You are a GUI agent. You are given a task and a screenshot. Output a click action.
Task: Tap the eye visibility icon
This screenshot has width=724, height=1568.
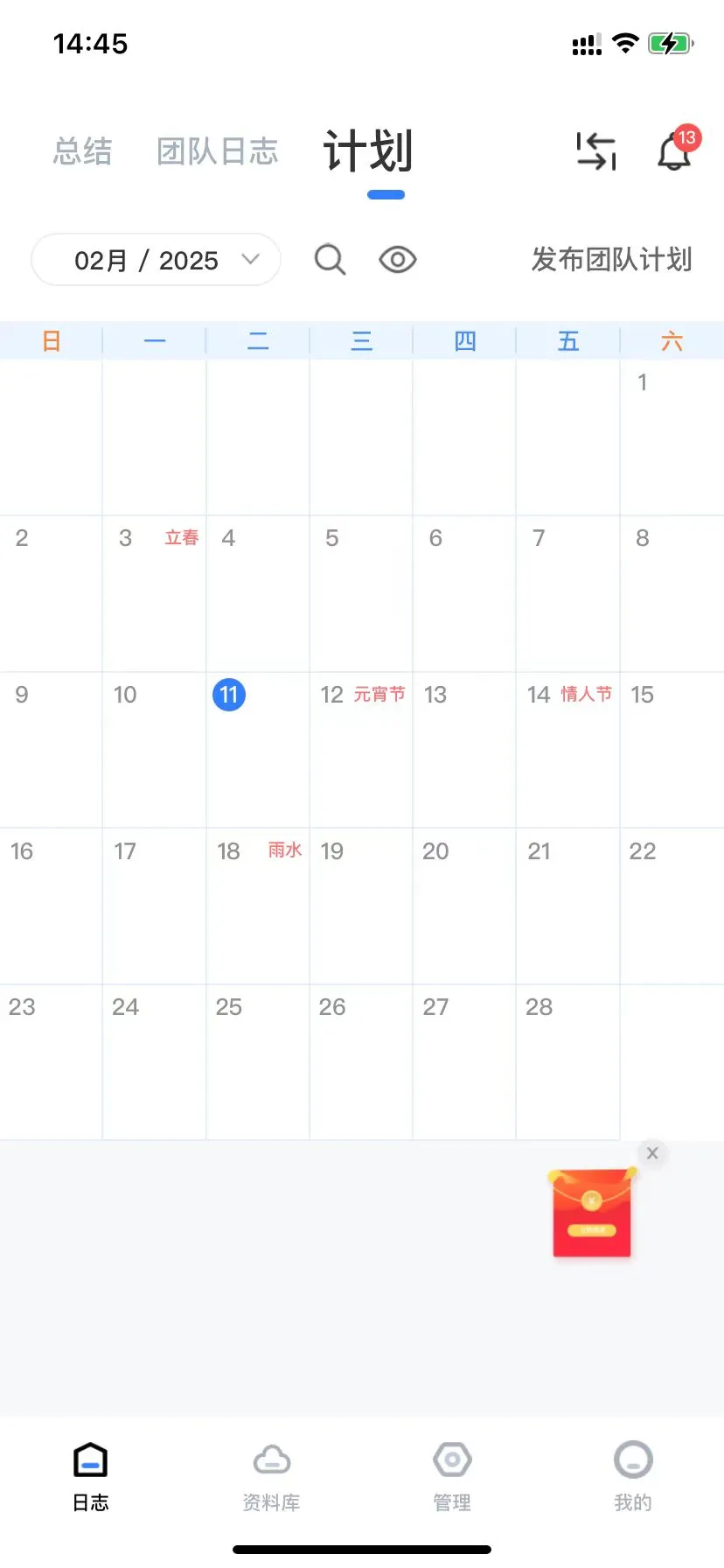398,260
